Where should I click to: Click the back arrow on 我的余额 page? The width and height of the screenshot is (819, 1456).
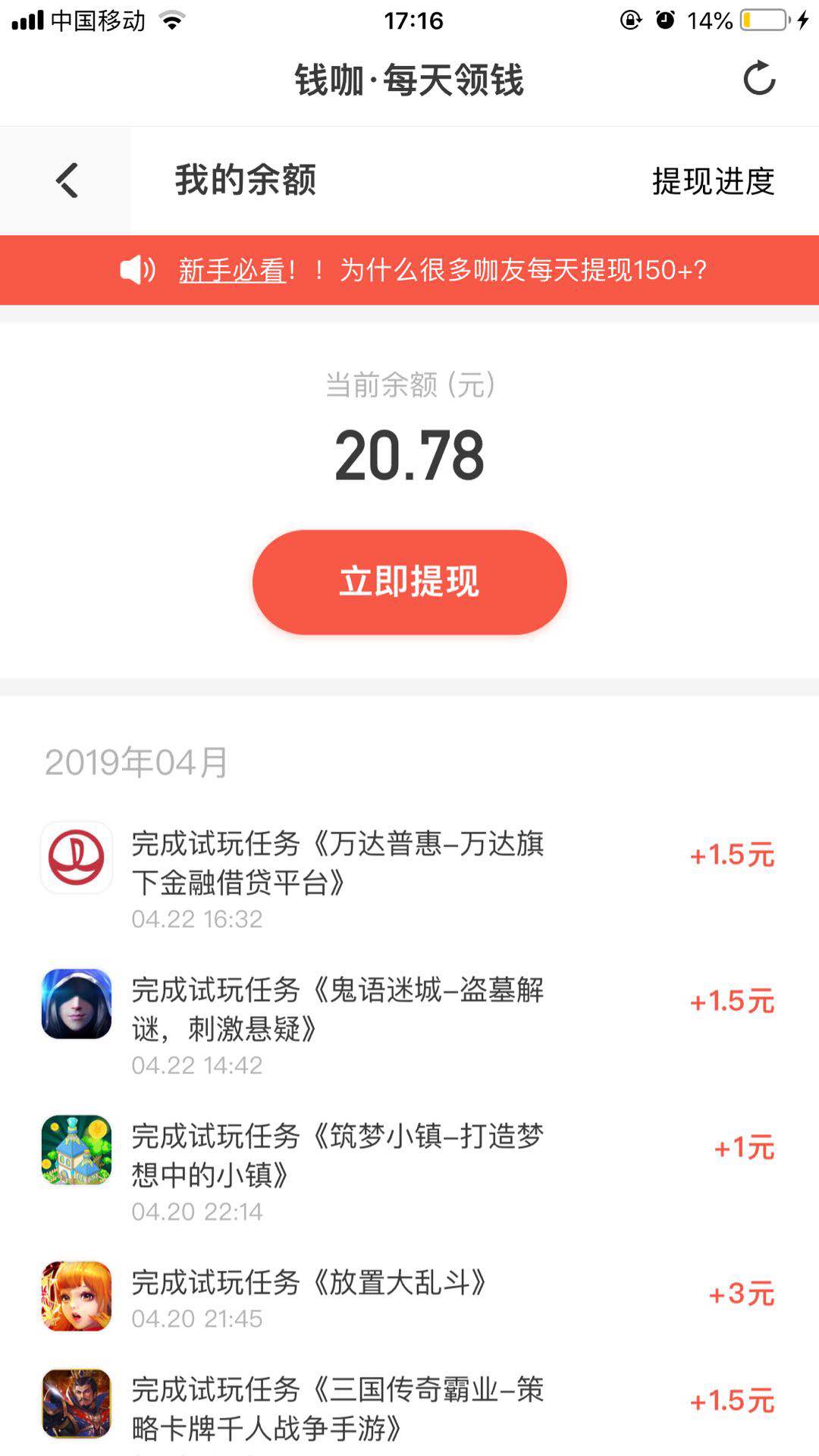[65, 180]
